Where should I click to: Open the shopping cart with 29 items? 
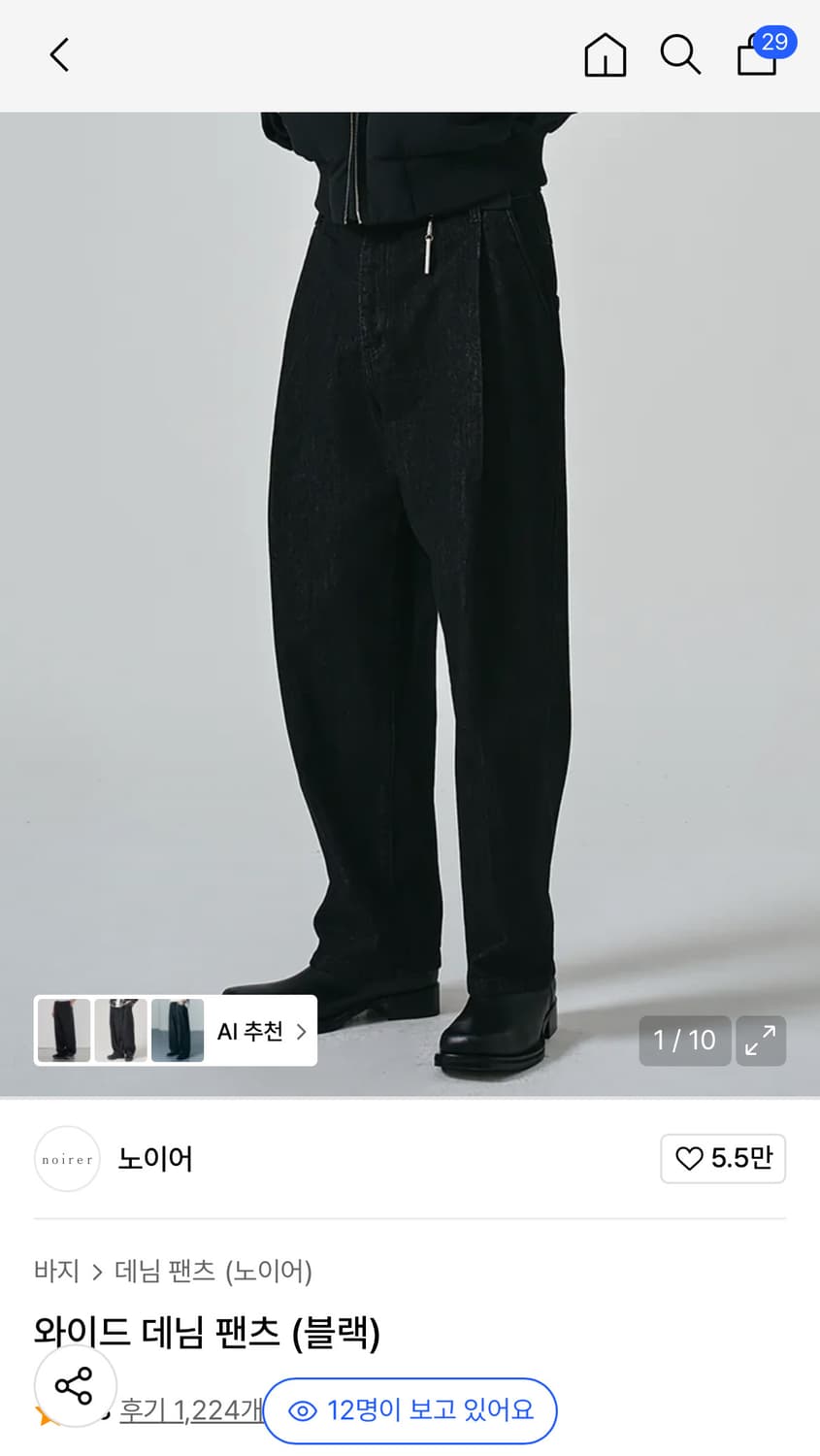tap(757, 55)
